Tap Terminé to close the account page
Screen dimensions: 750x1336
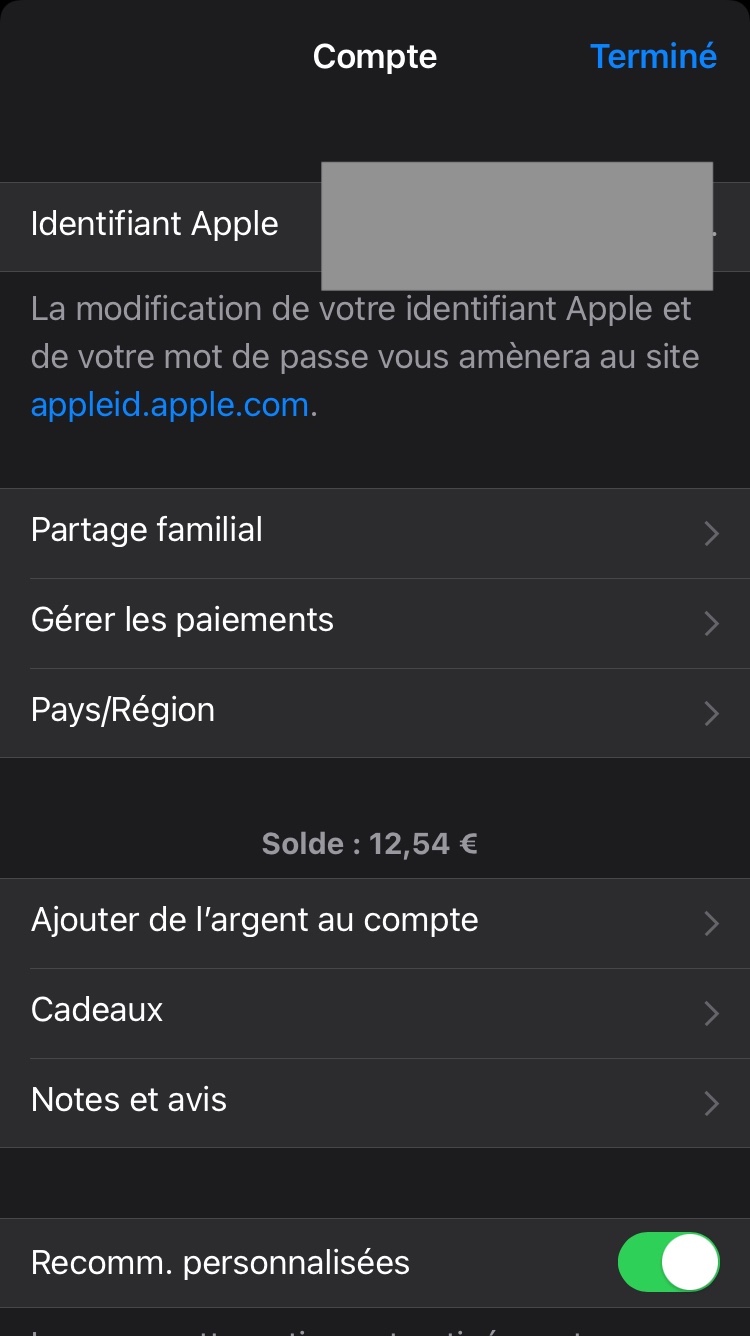pos(653,56)
